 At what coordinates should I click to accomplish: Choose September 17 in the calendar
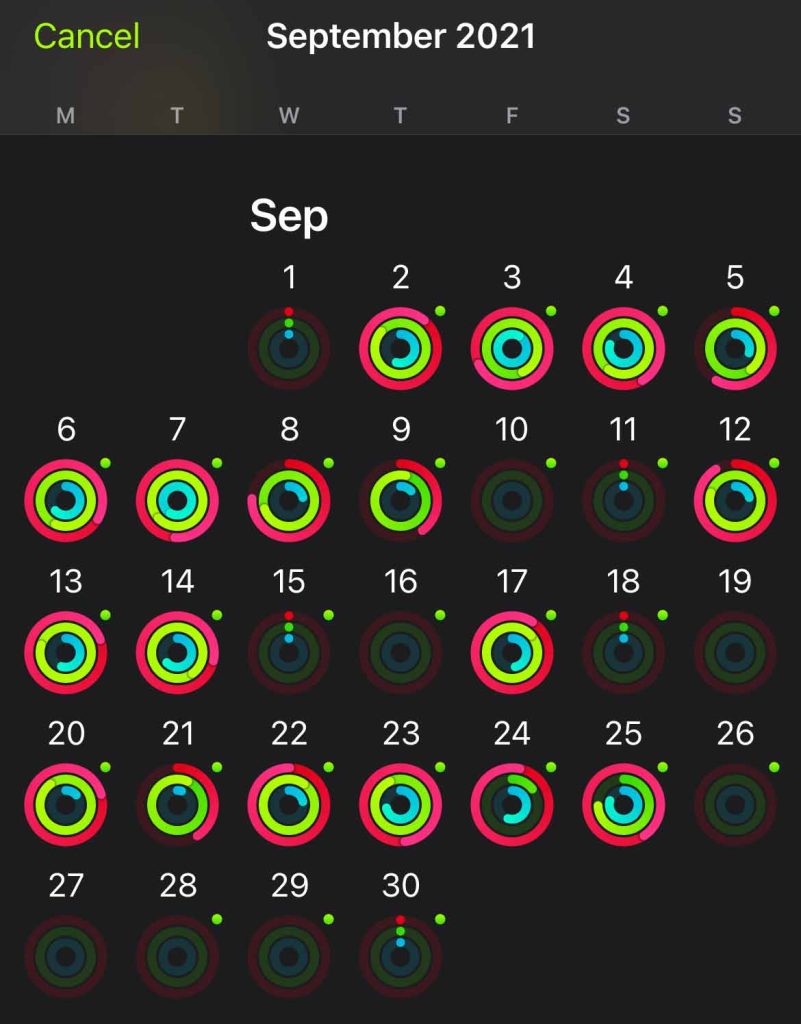click(512, 652)
